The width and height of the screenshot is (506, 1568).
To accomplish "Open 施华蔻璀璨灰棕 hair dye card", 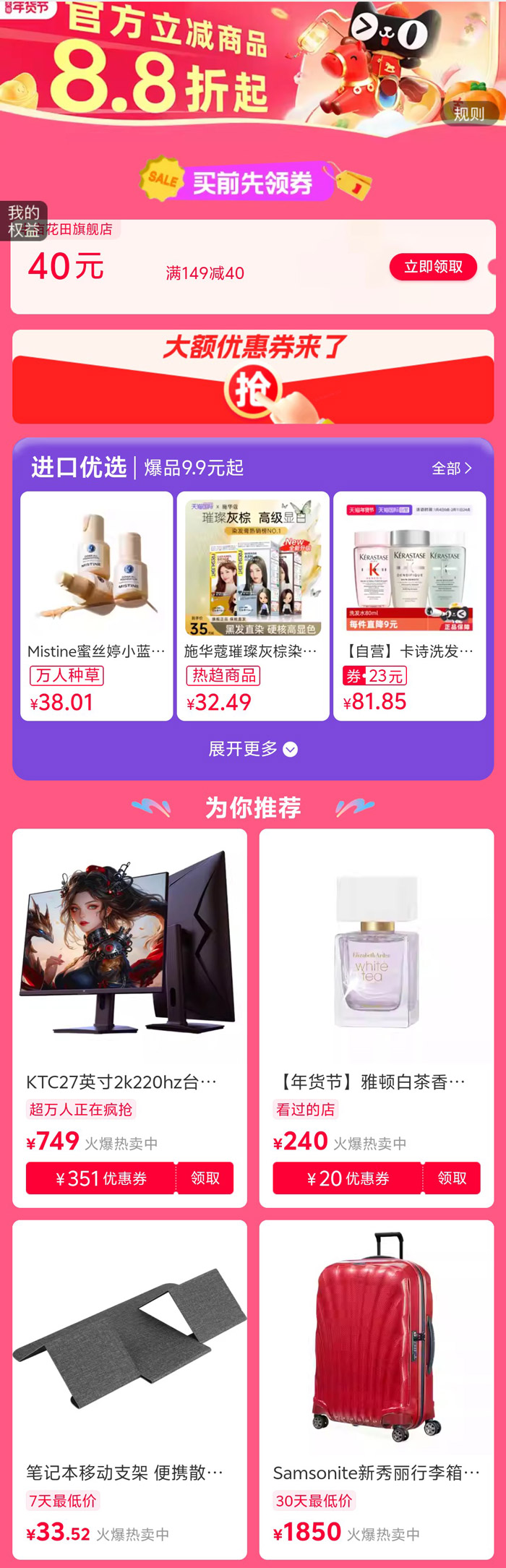I will 253,605.
